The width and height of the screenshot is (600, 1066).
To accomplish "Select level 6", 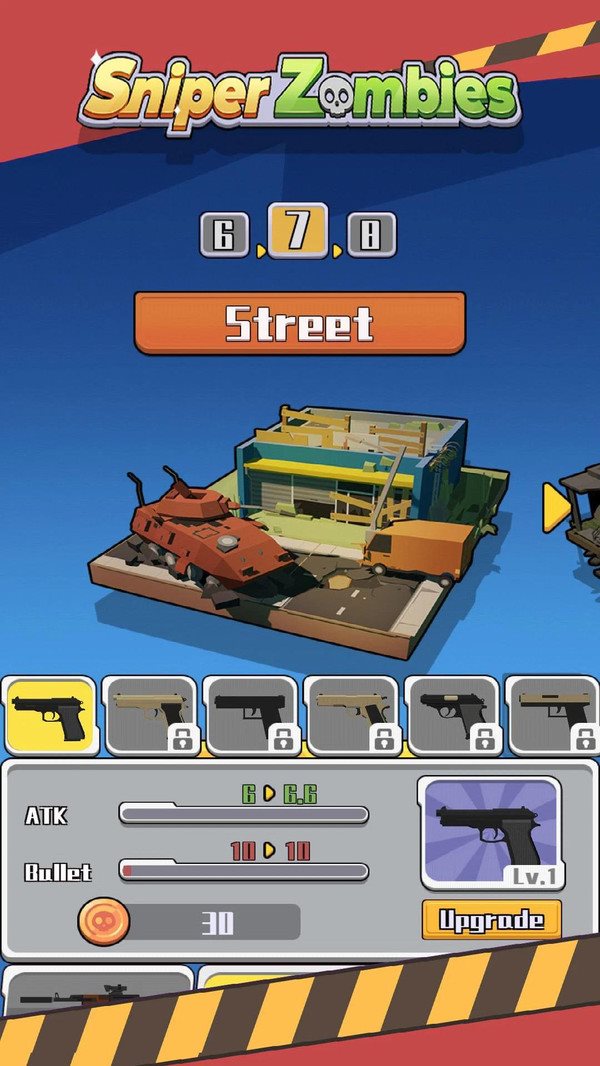I will click(x=223, y=236).
